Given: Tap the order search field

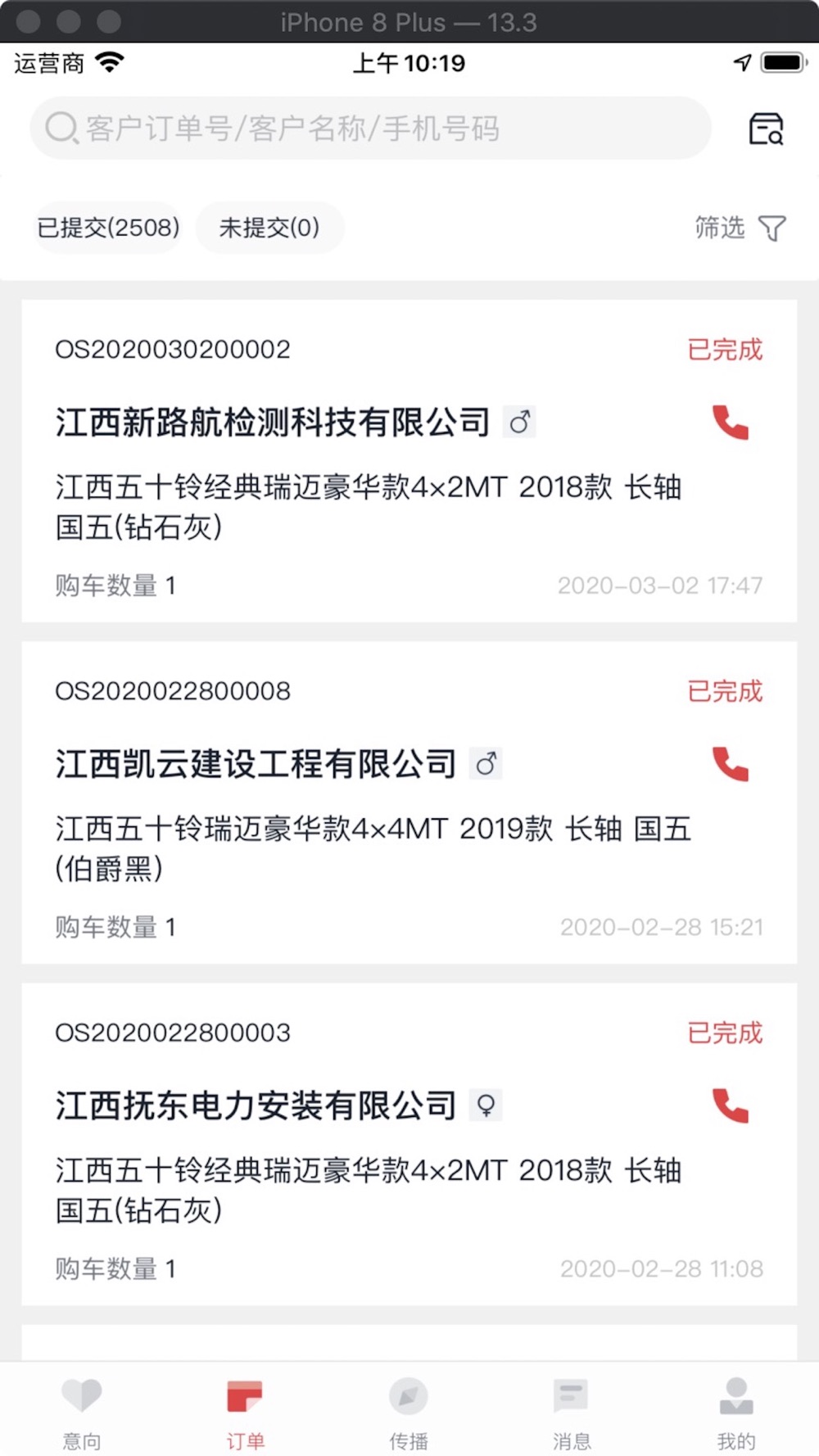Looking at the screenshot, I should tap(370, 129).
